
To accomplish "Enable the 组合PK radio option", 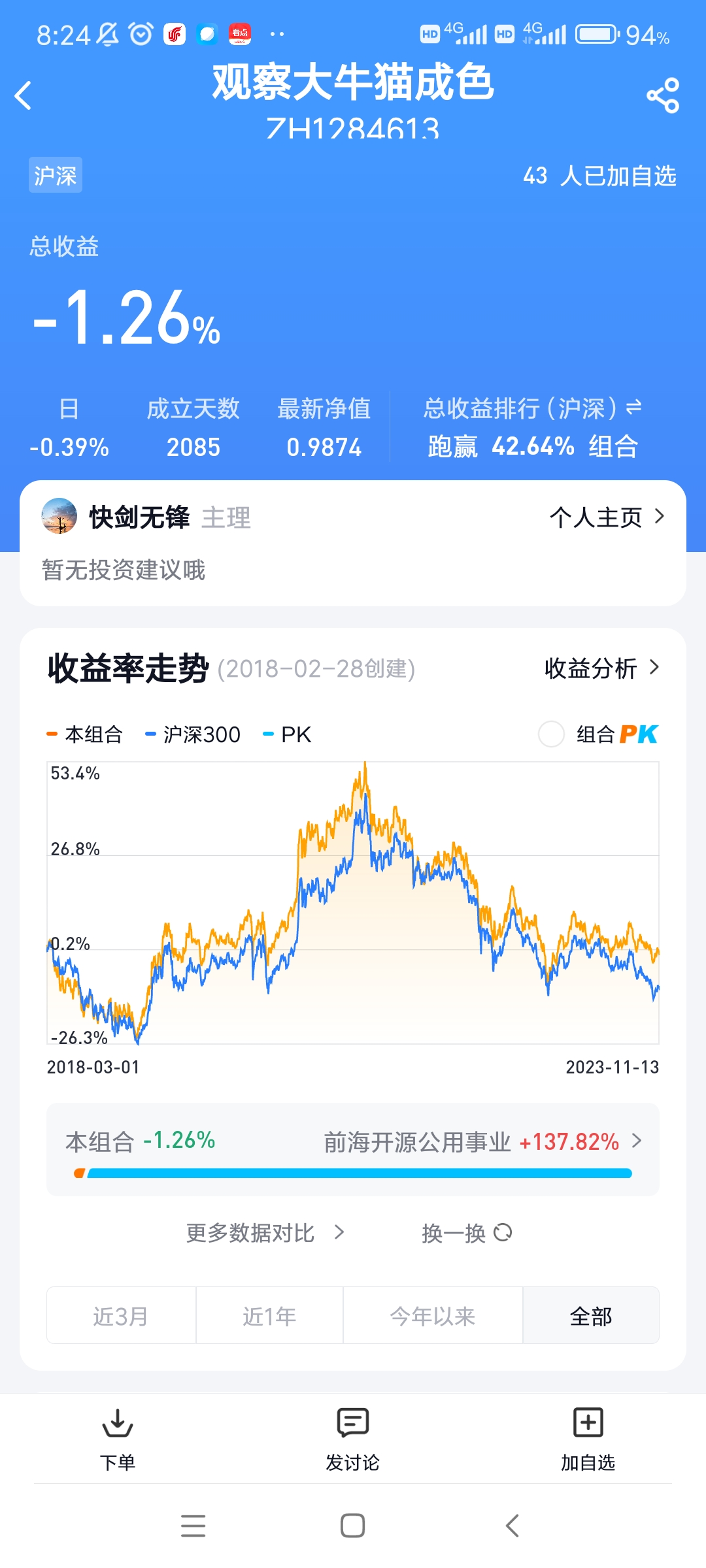I will [x=551, y=734].
